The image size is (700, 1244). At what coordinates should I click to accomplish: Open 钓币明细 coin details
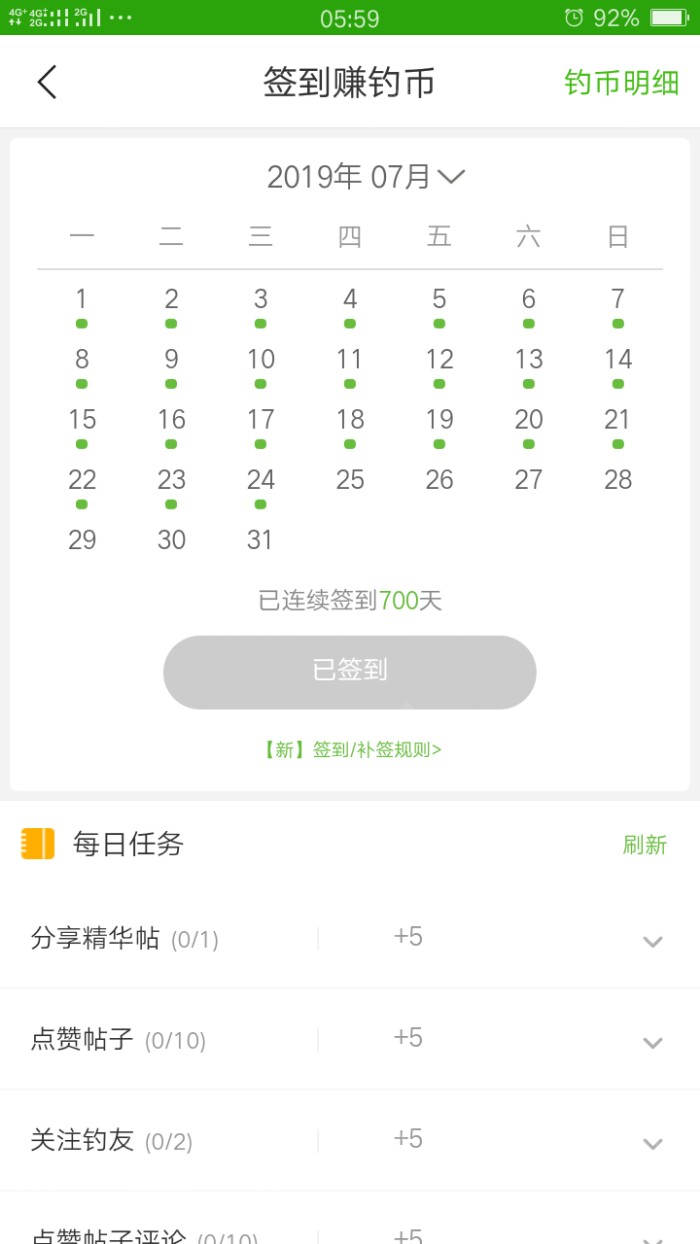tap(621, 82)
